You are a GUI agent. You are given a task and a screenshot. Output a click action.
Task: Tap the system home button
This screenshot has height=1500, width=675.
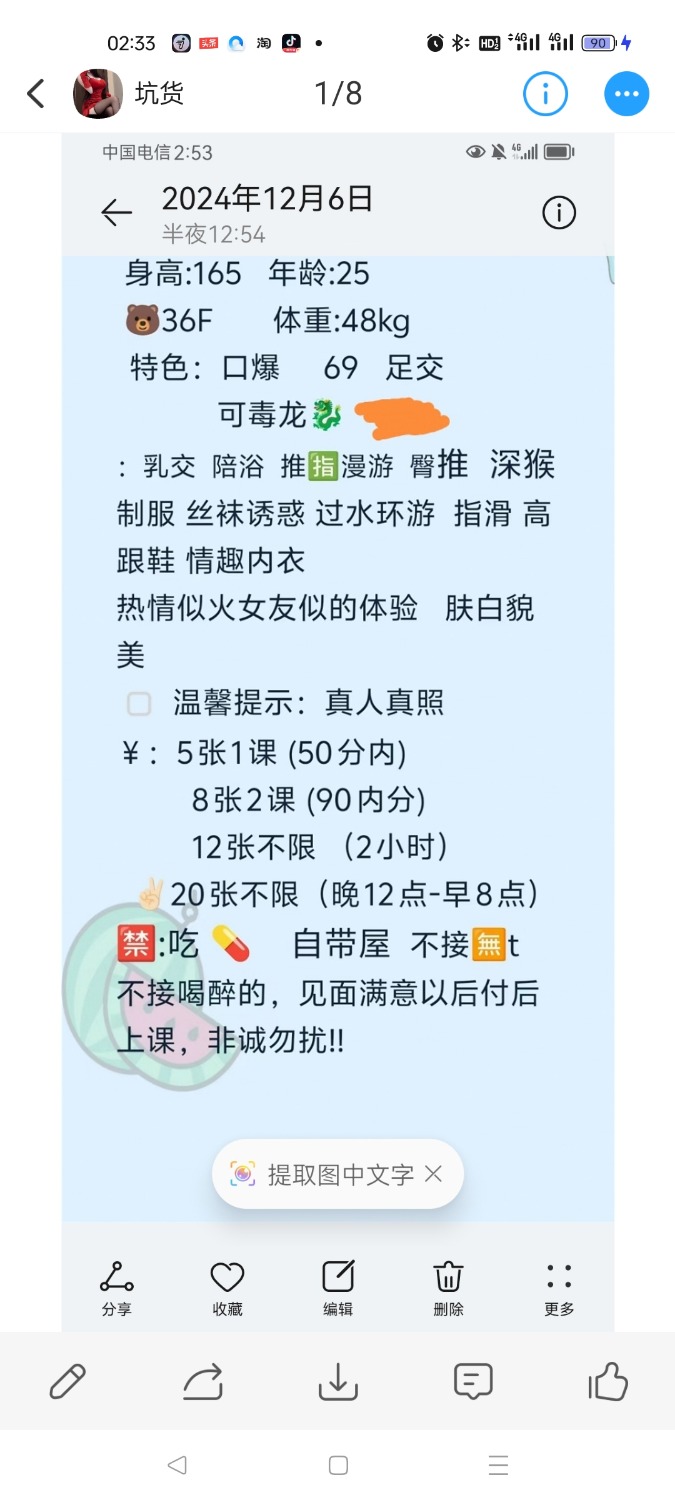338,1466
